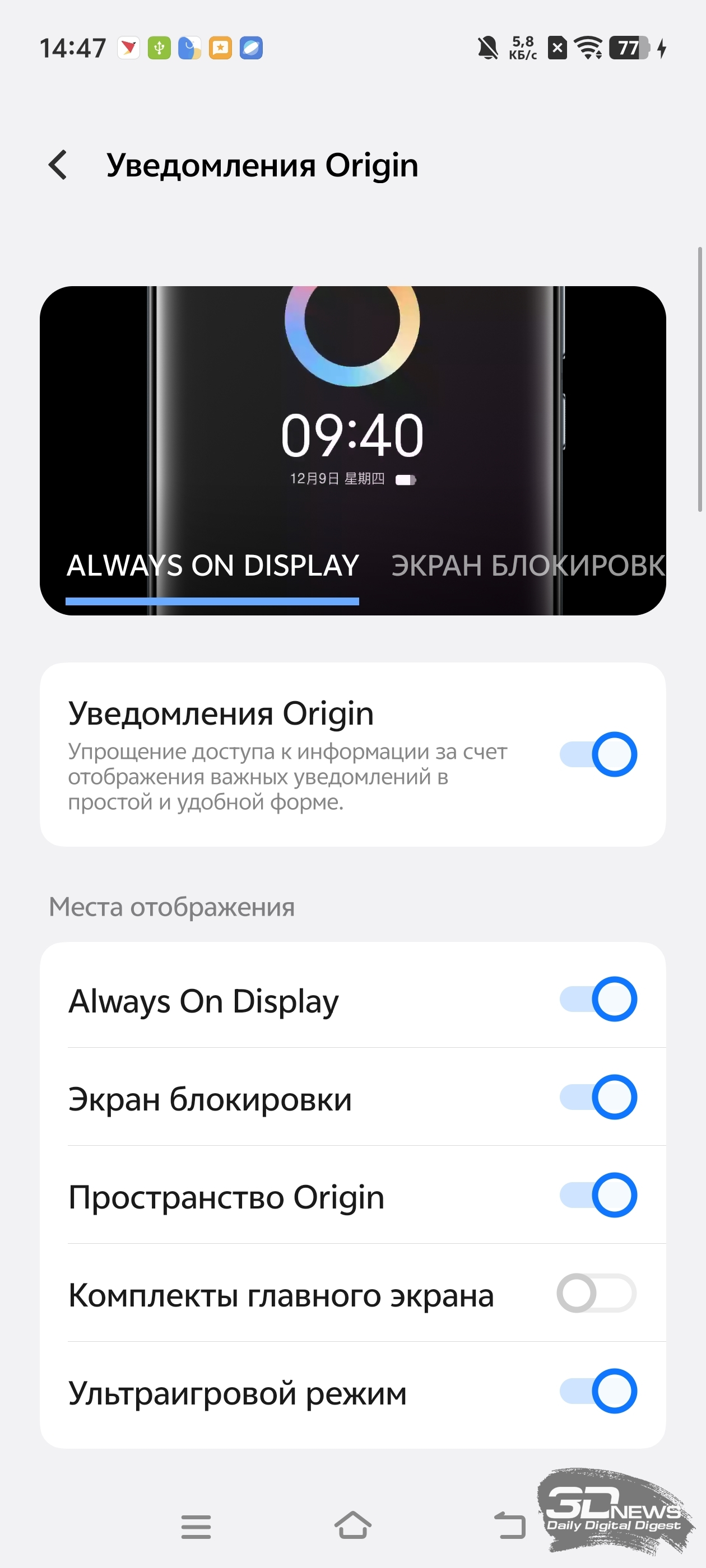The image size is (706, 1568).
Task: Go back from Уведомления Origin
Action: (x=58, y=166)
